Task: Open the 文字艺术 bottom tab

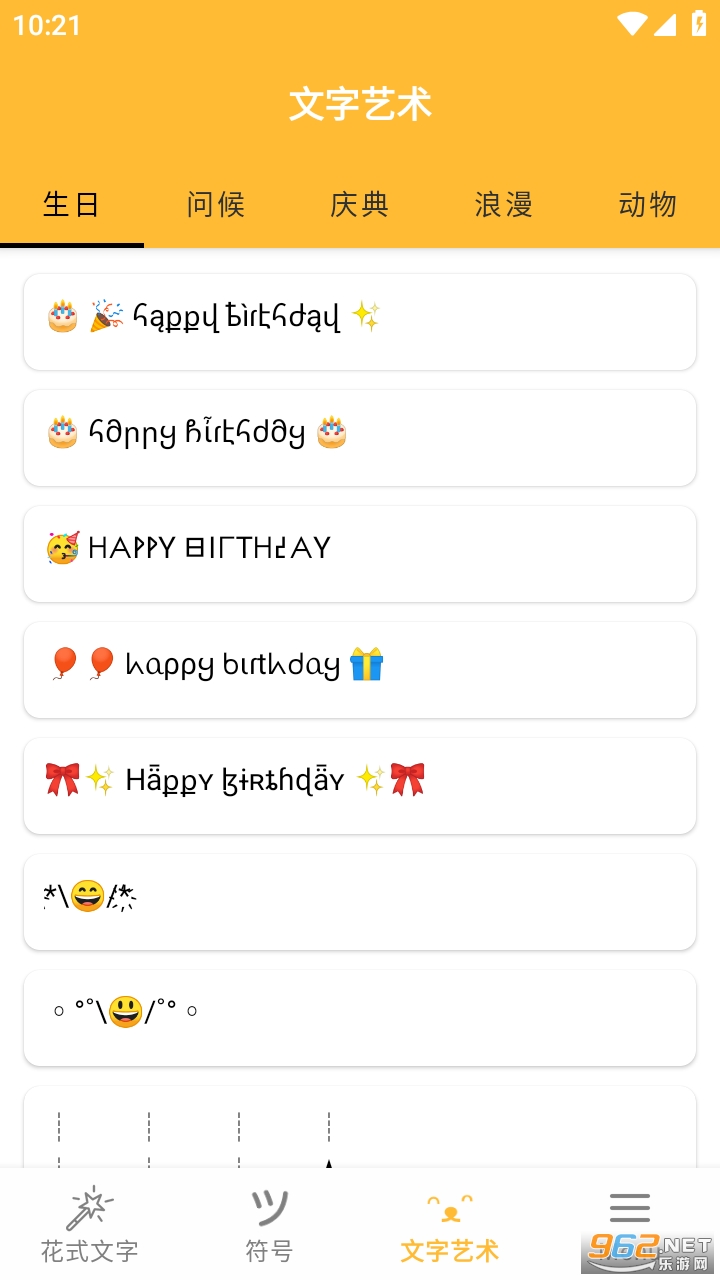Action: point(449,1225)
